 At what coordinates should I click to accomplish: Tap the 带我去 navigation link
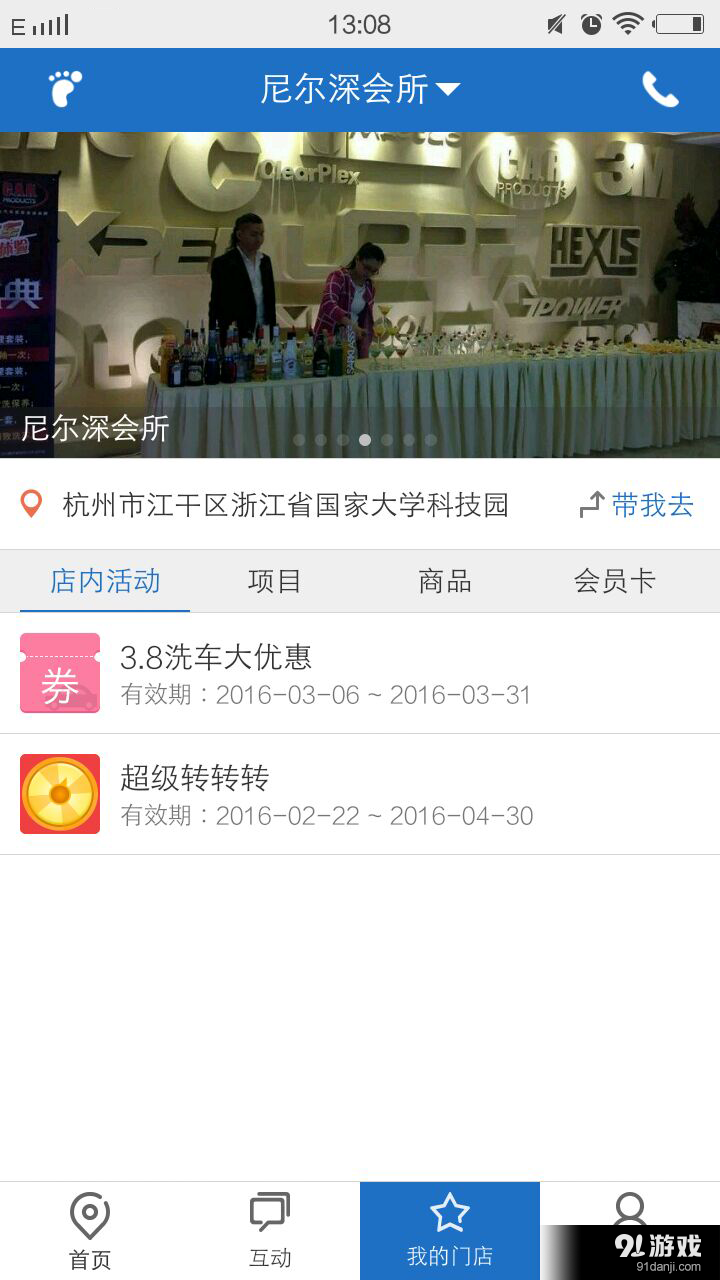[652, 506]
